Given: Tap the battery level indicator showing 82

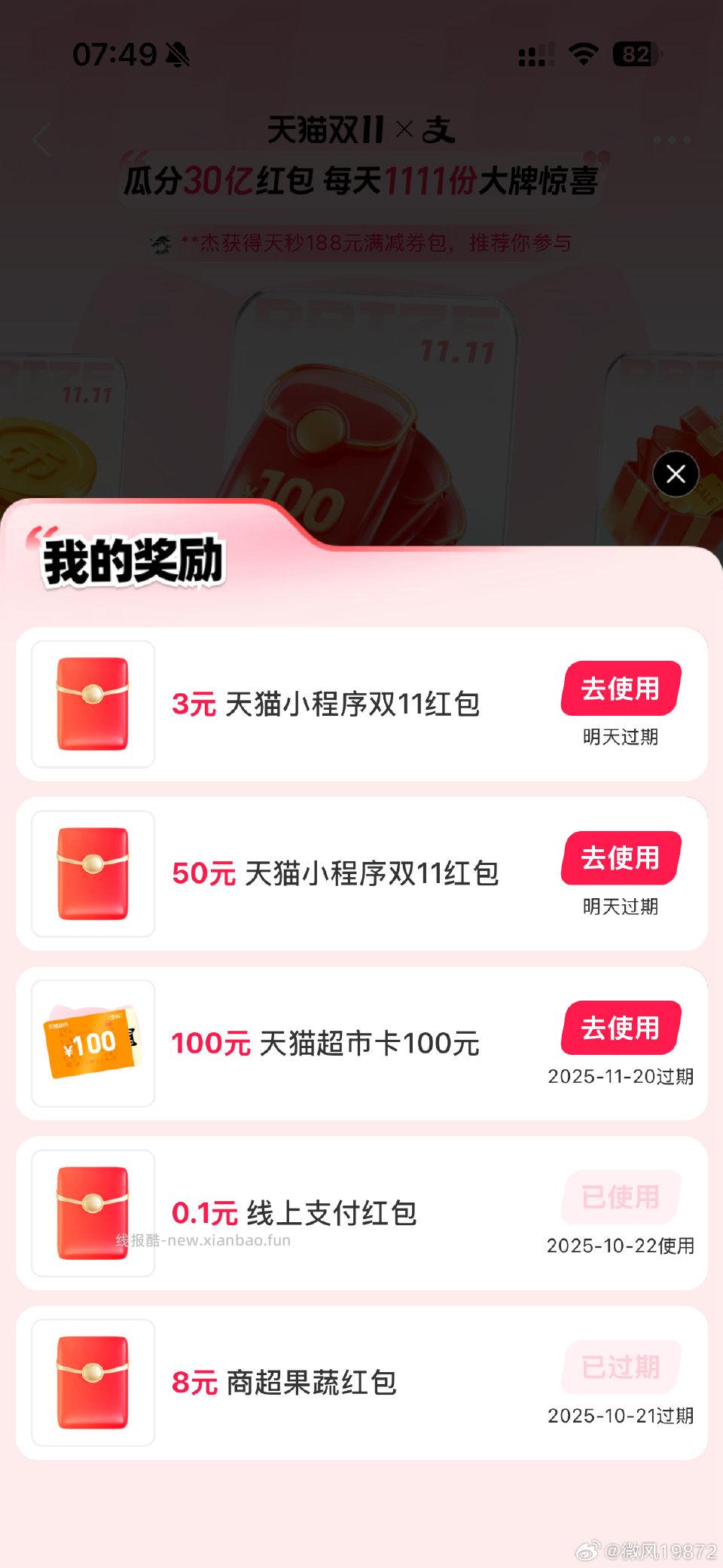Looking at the screenshot, I should click(x=636, y=55).
